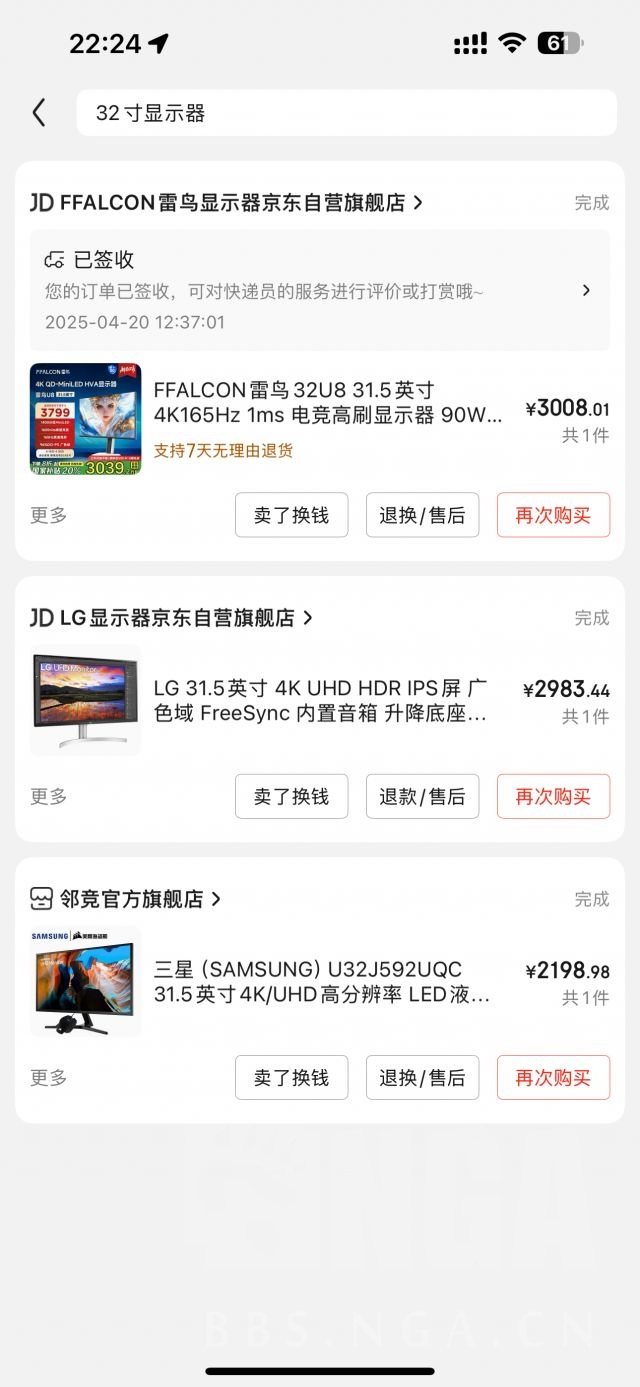Tap 卖了换钱 for the Samsung order
Screen dimensions: 640x1387
tap(291, 1078)
